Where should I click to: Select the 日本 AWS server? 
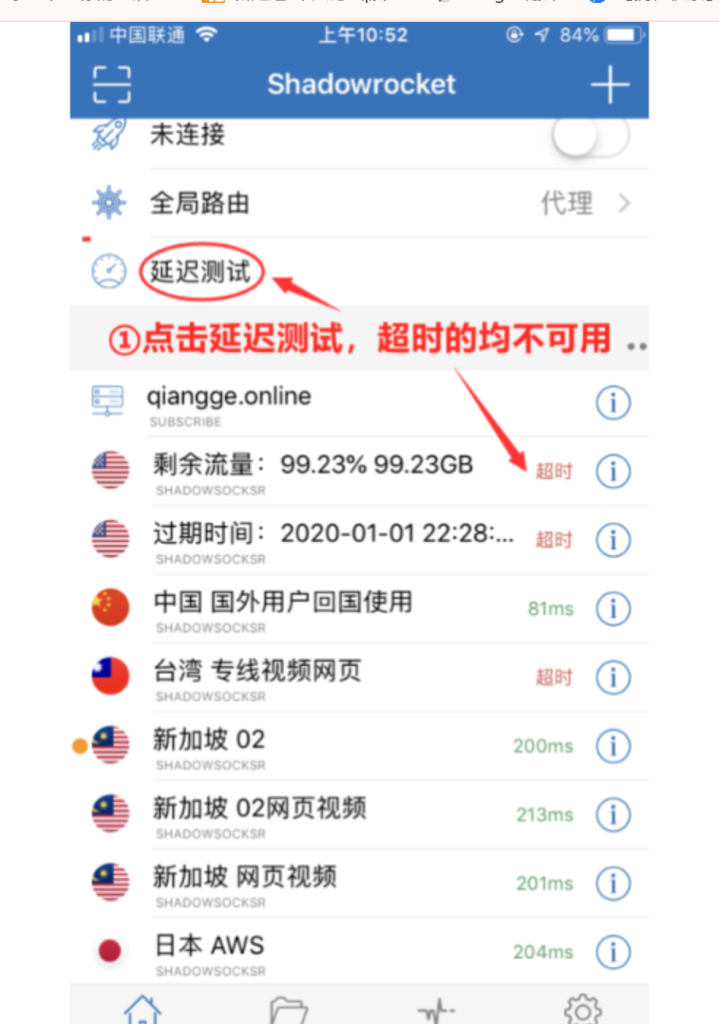coord(209,946)
